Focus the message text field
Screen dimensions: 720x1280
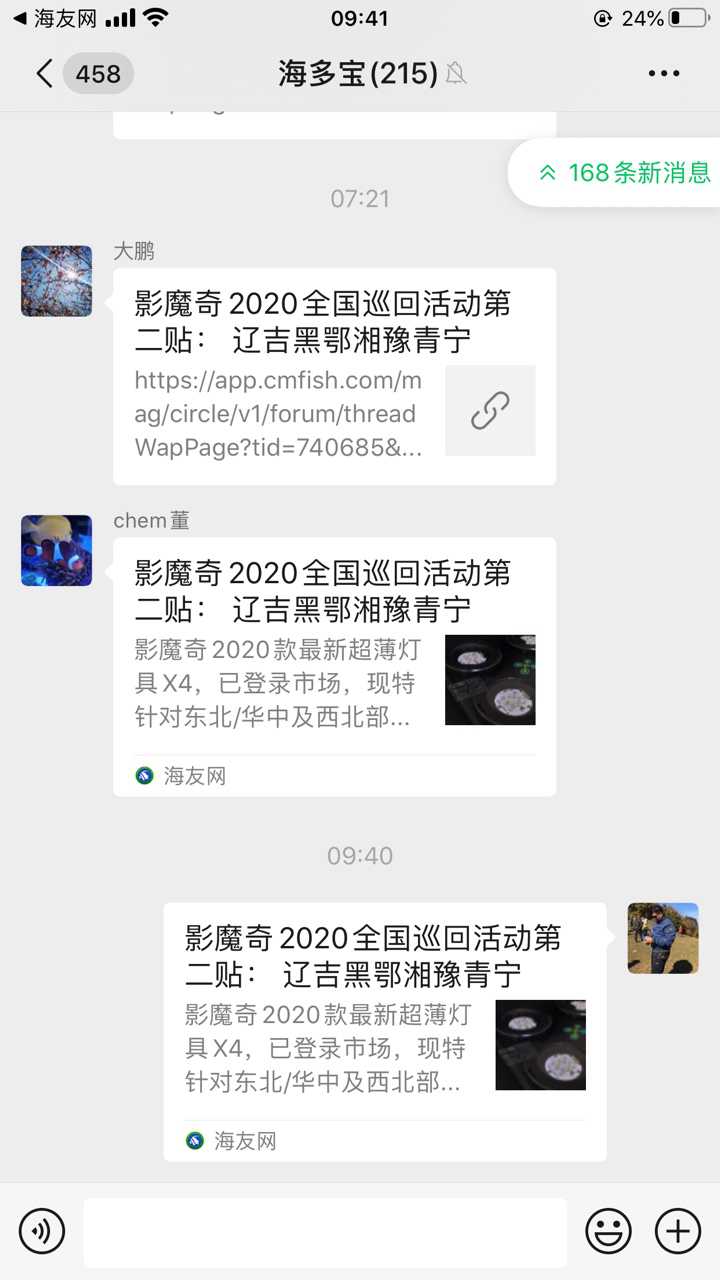click(x=324, y=1232)
